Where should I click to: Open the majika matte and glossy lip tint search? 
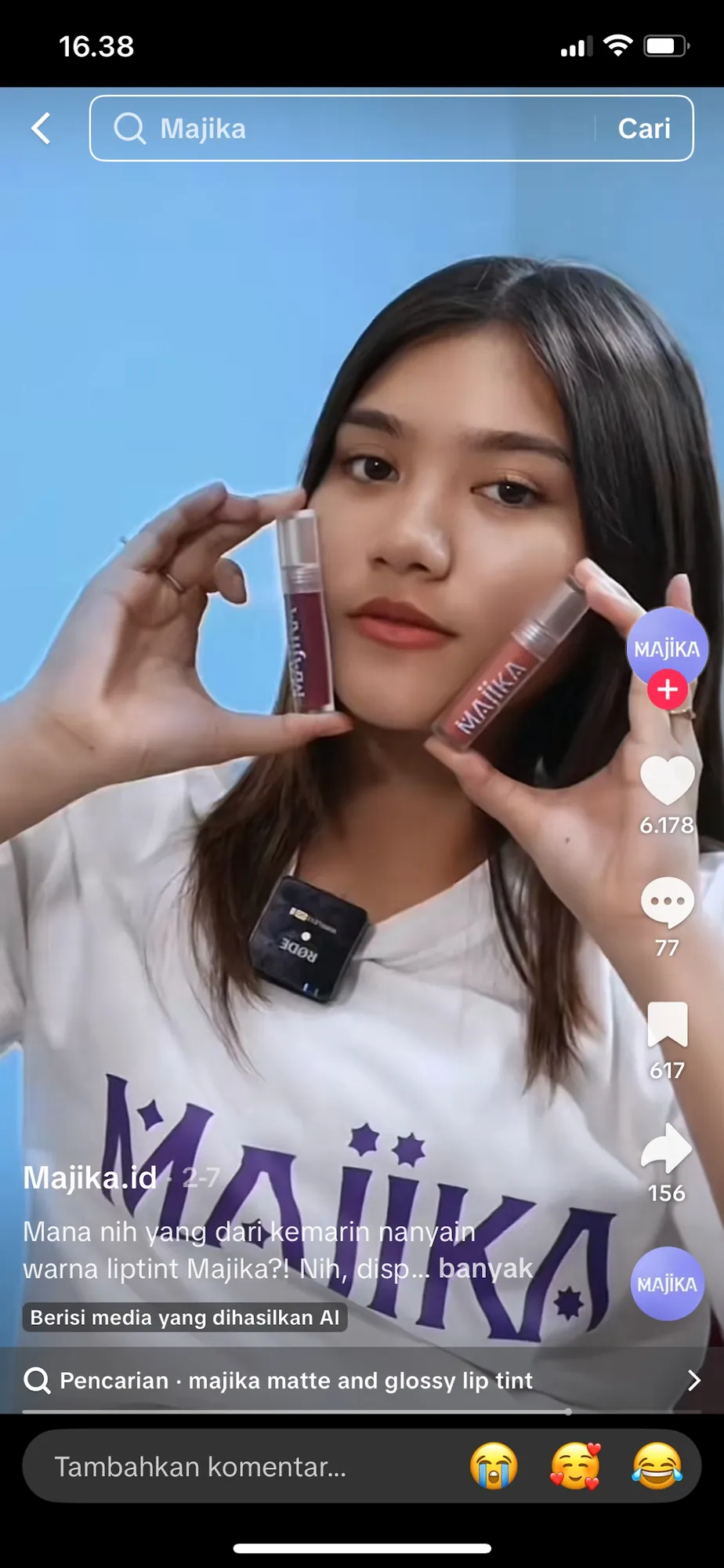pyautogui.click(x=360, y=1381)
